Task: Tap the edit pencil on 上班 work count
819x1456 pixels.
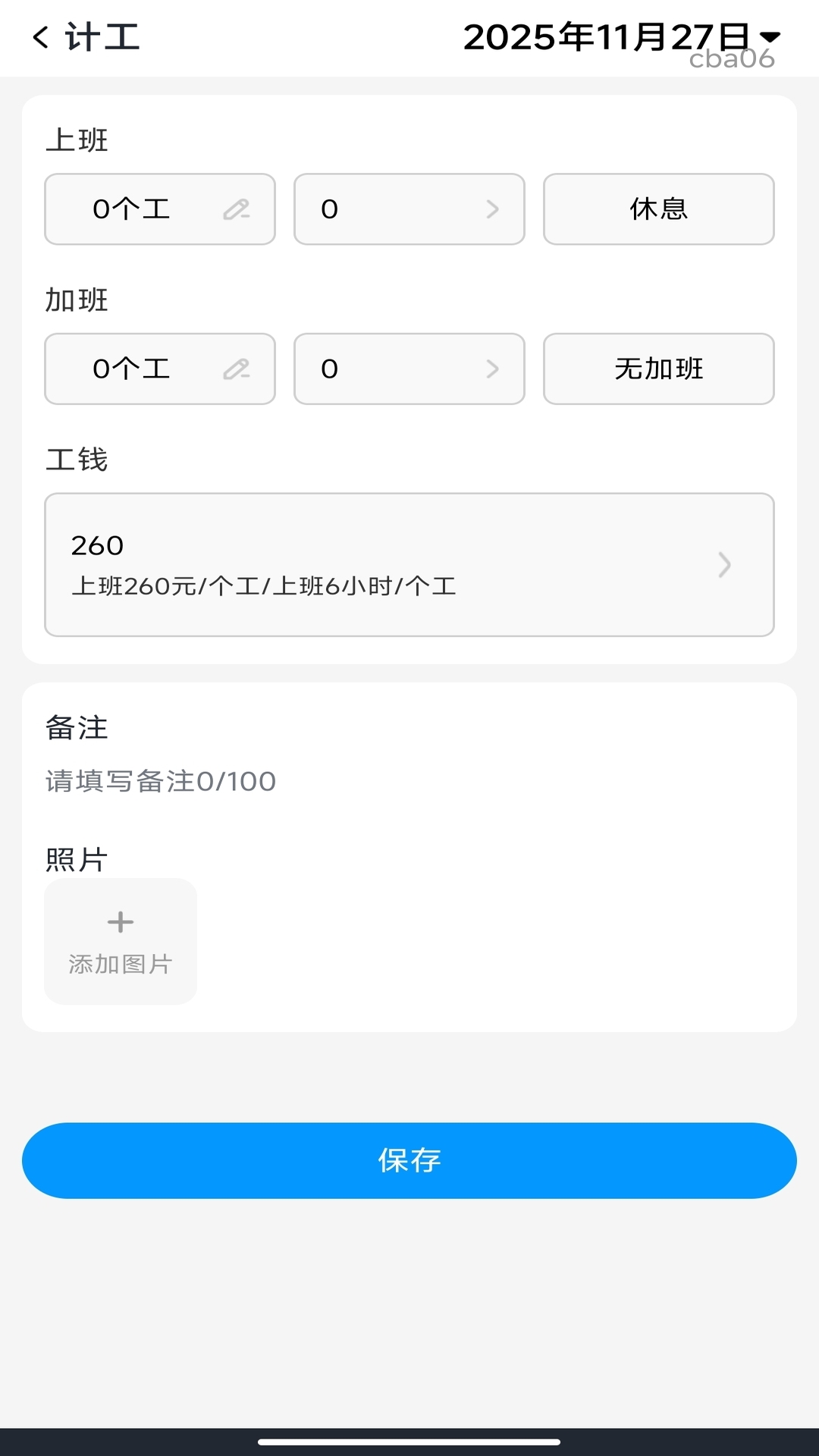Action: click(236, 209)
